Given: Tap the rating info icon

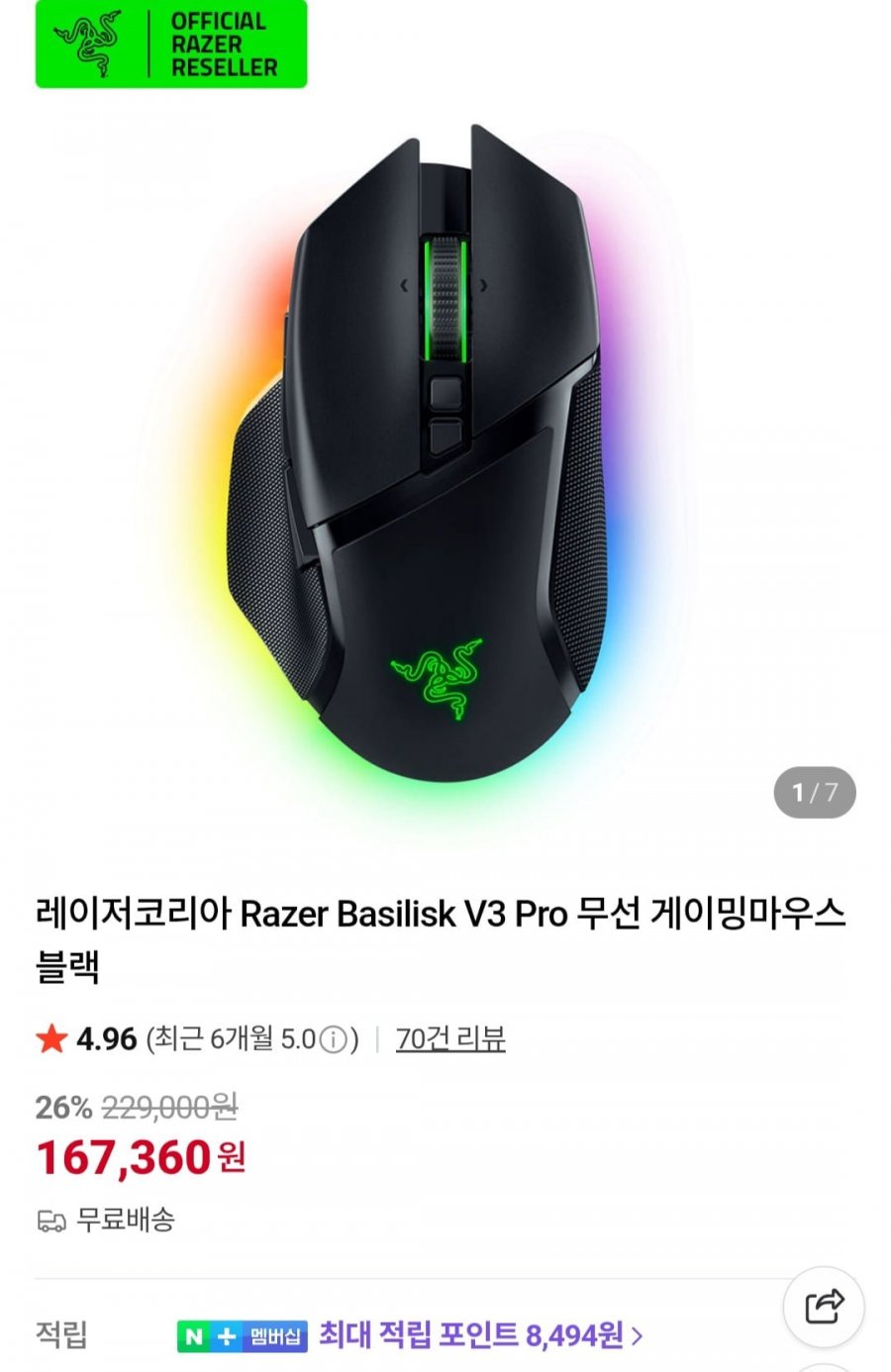Looking at the screenshot, I should coord(335,1039).
